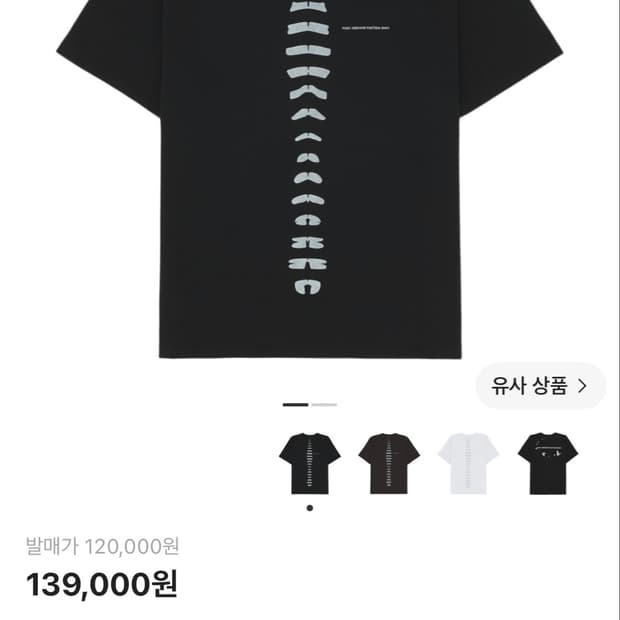620x620 pixels.
Task: Select the last black t-shirt with small graphic
Action: pos(548,463)
